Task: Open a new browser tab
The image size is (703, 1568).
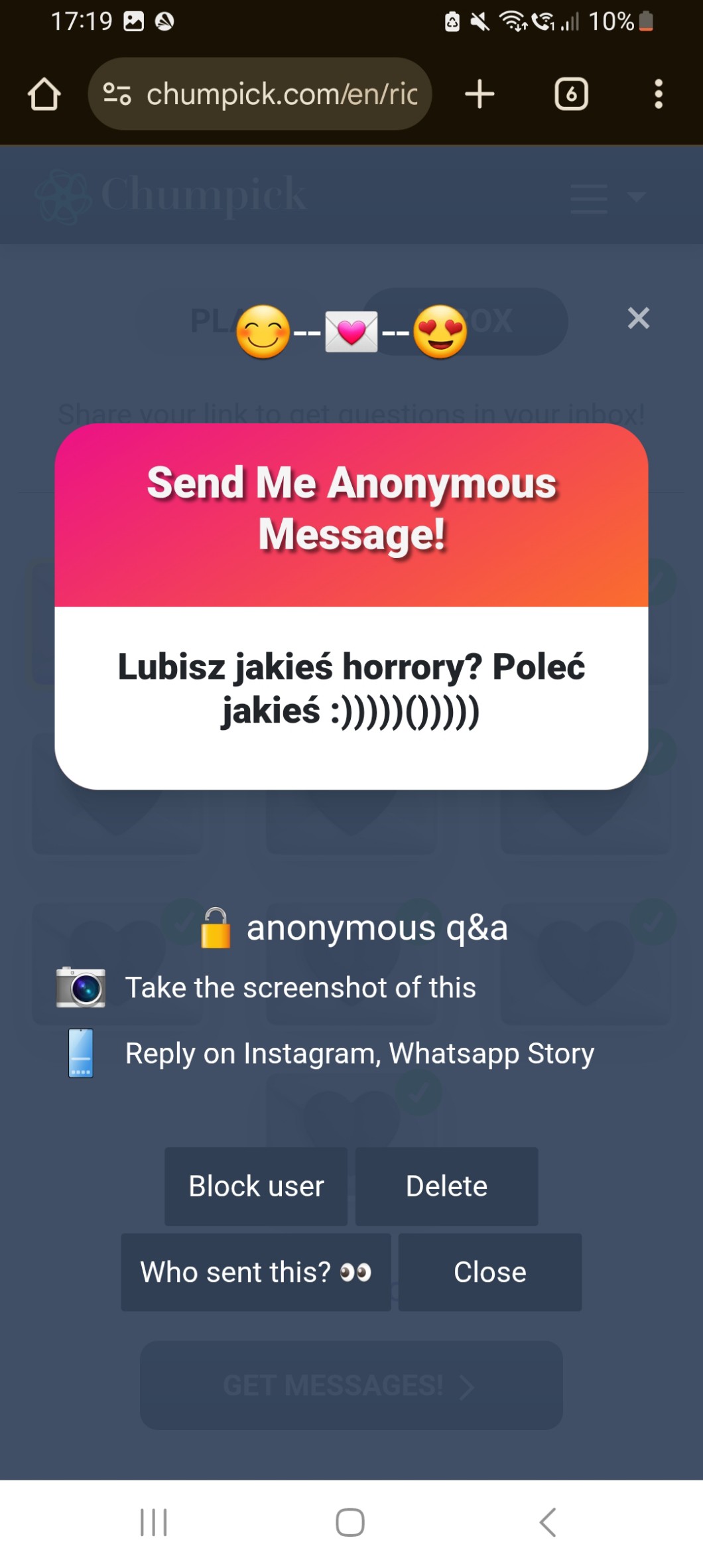Action: [x=479, y=94]
